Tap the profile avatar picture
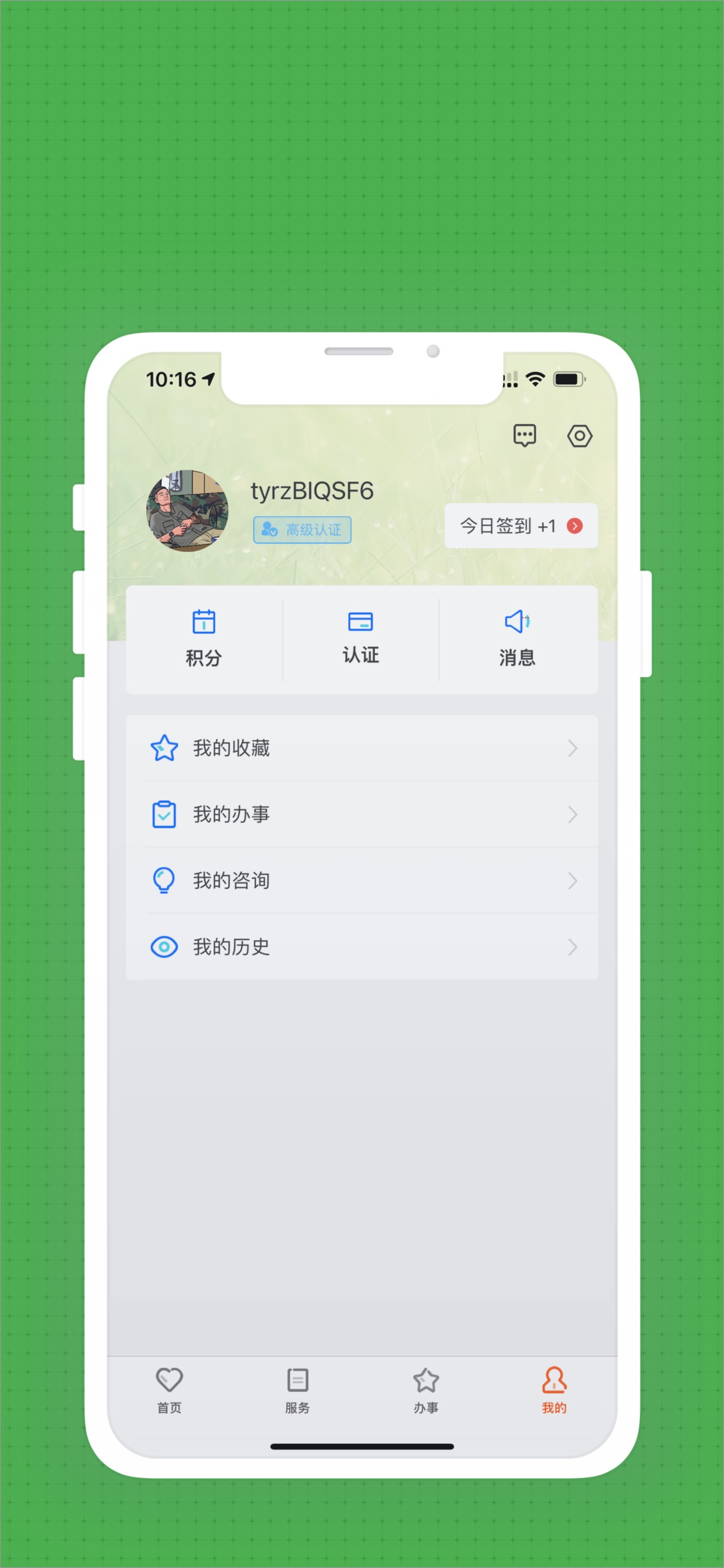Screen dimensions: 724x1568 (x=187, y=510)
